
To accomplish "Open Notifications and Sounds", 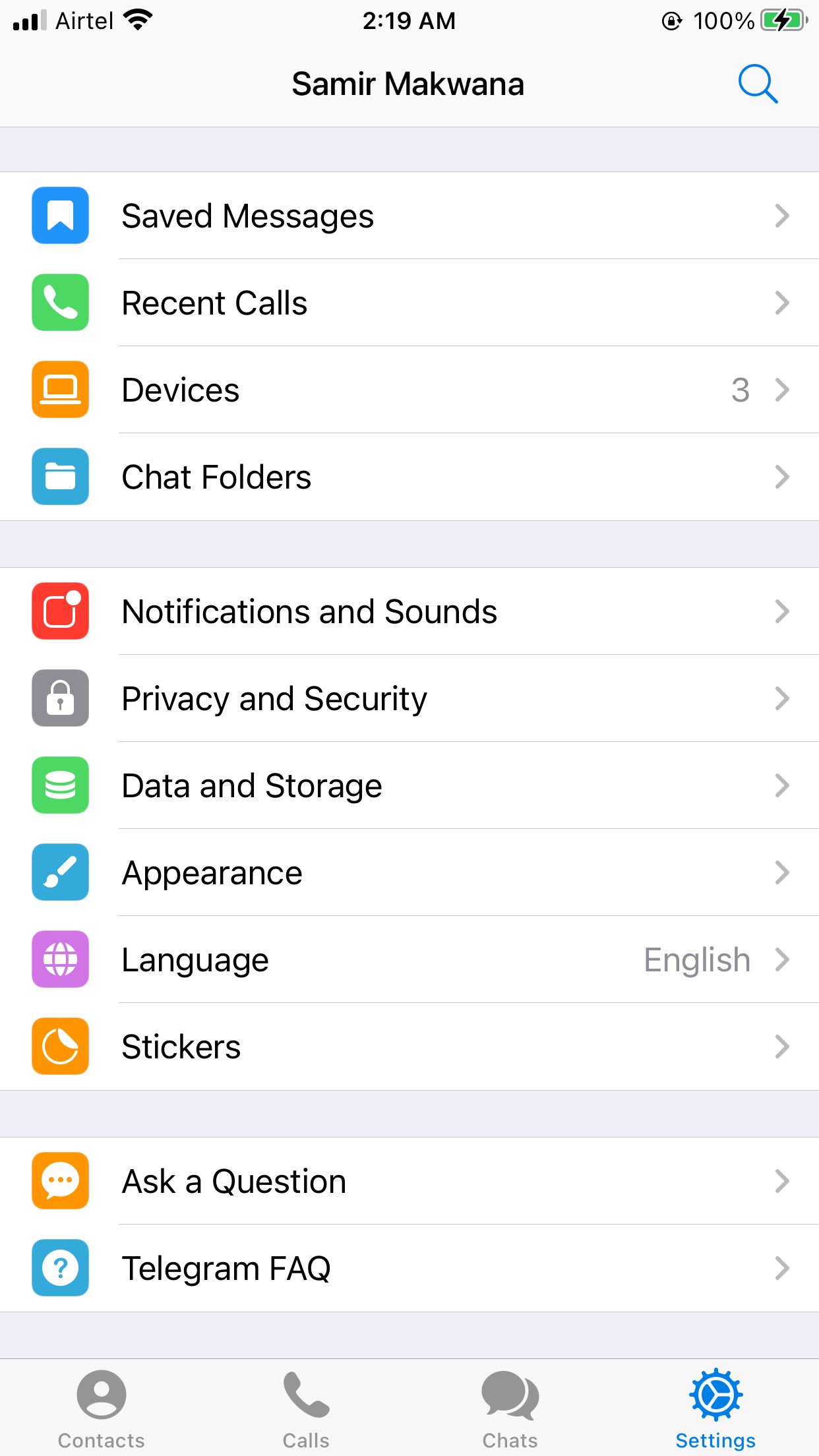I will (x=409, y=611).
